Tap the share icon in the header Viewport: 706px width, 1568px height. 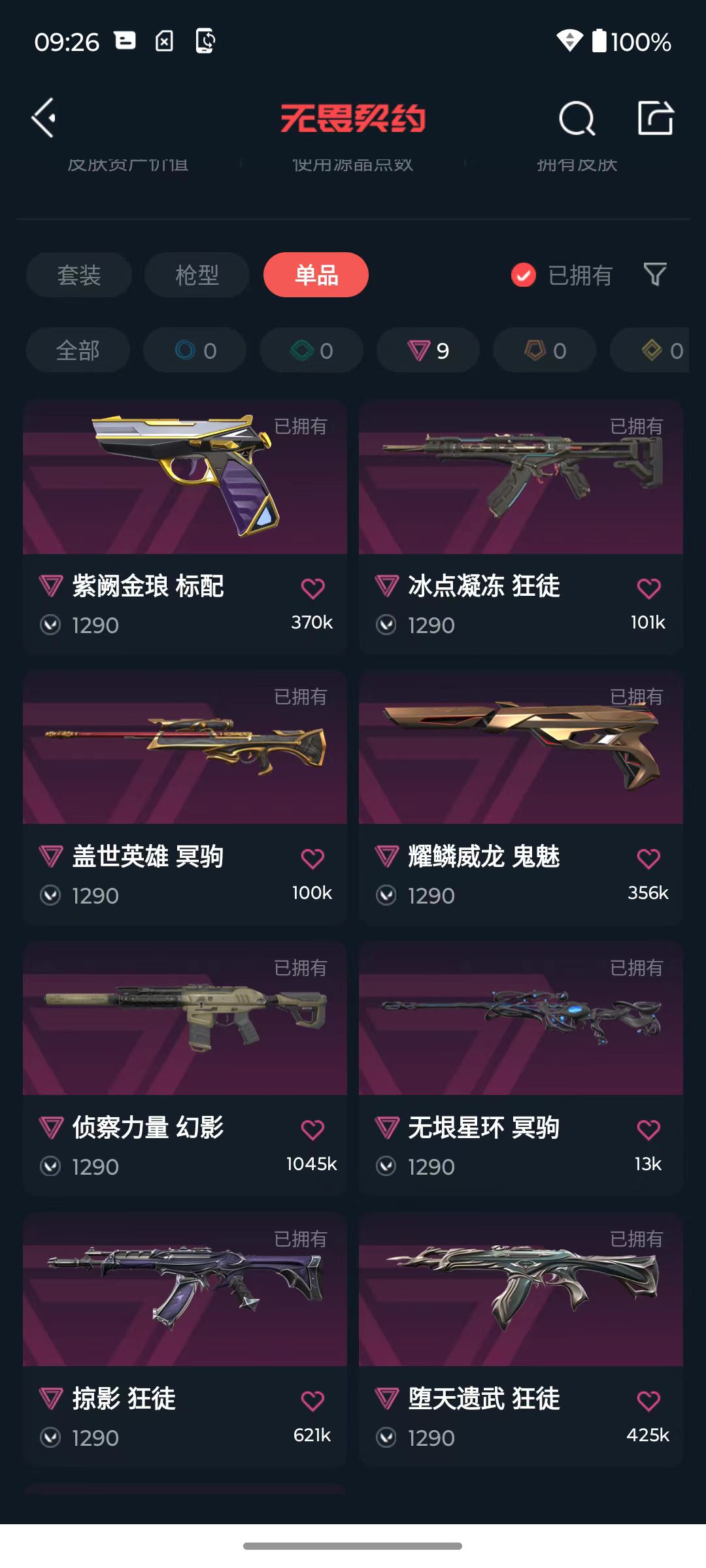(x=656, y=118)
